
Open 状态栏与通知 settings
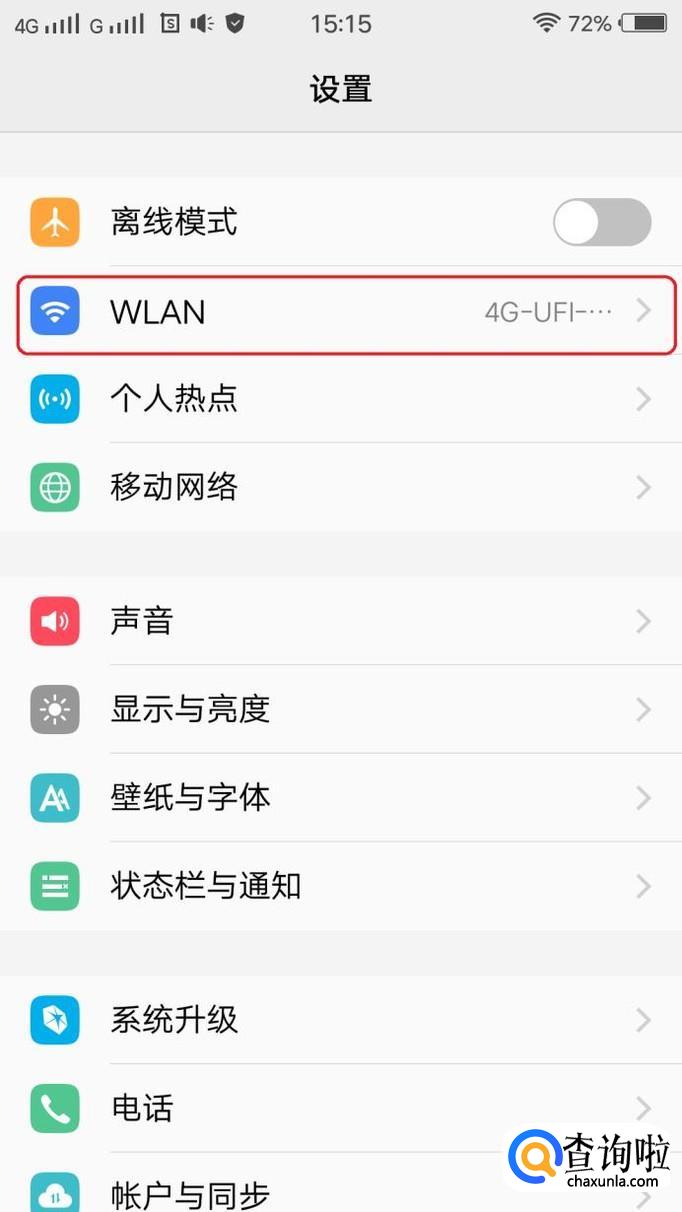pyautogui.click(x=341, y=885)
